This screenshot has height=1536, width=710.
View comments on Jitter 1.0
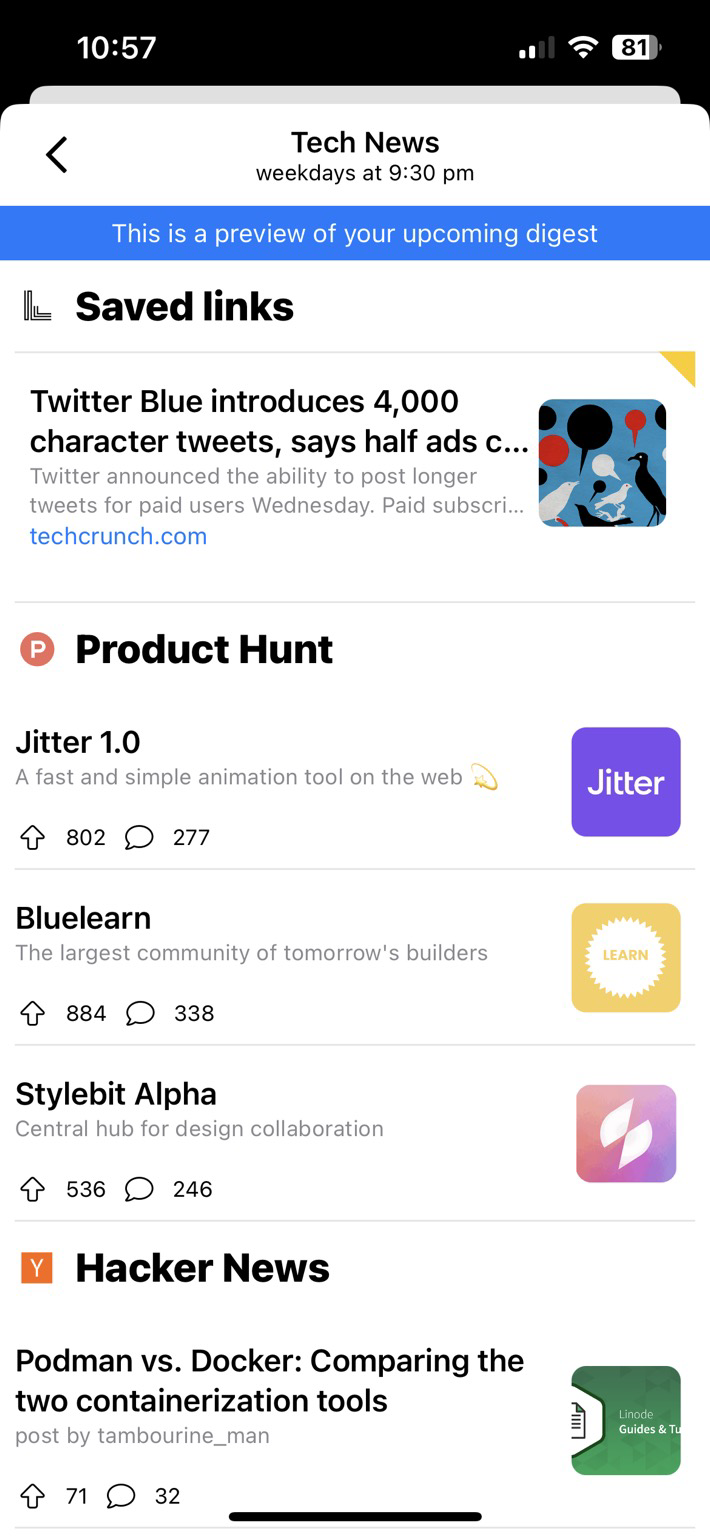[139, 837]
